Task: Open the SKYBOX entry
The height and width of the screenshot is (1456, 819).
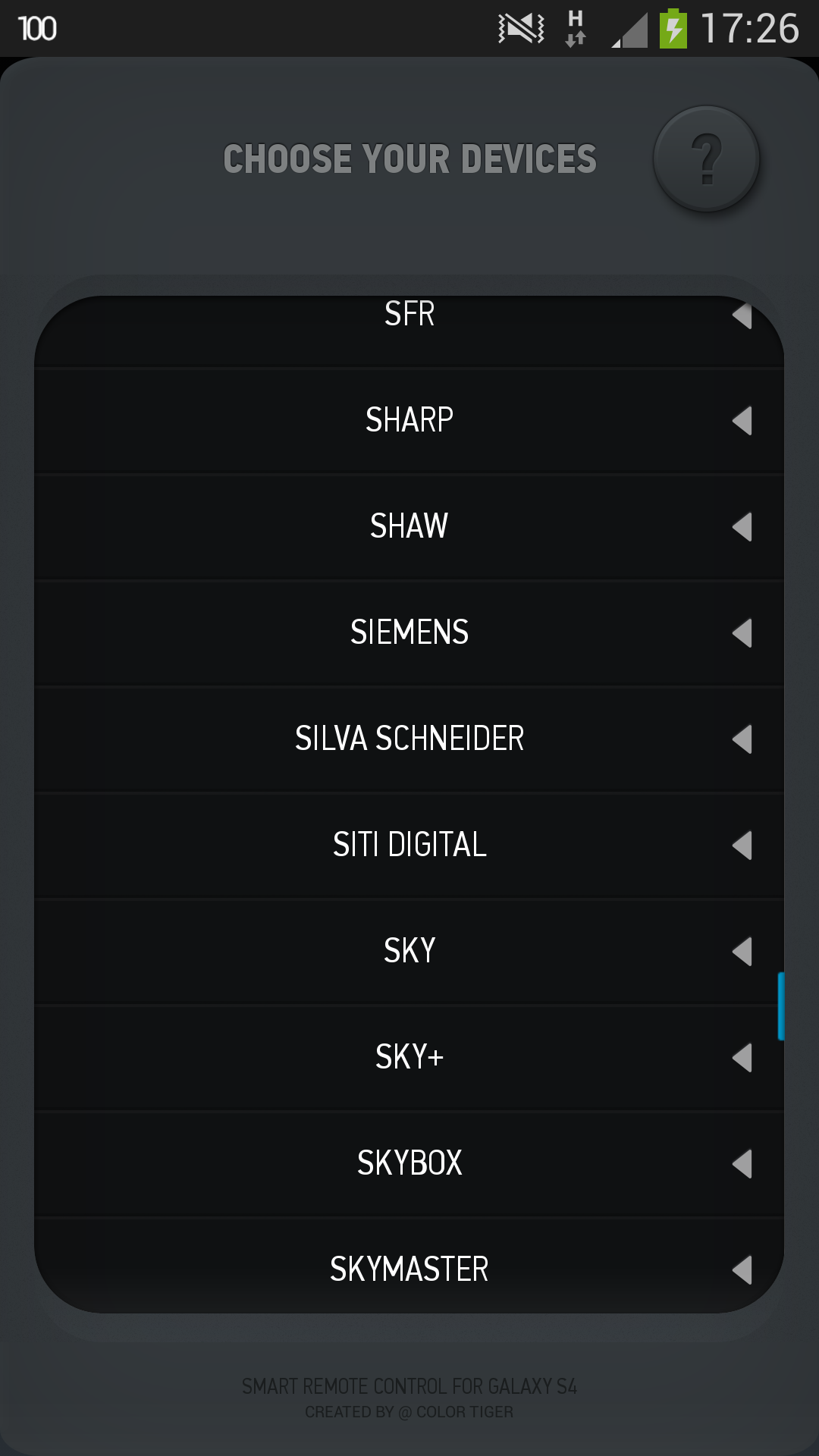Action: click(x=409, y=1163)
